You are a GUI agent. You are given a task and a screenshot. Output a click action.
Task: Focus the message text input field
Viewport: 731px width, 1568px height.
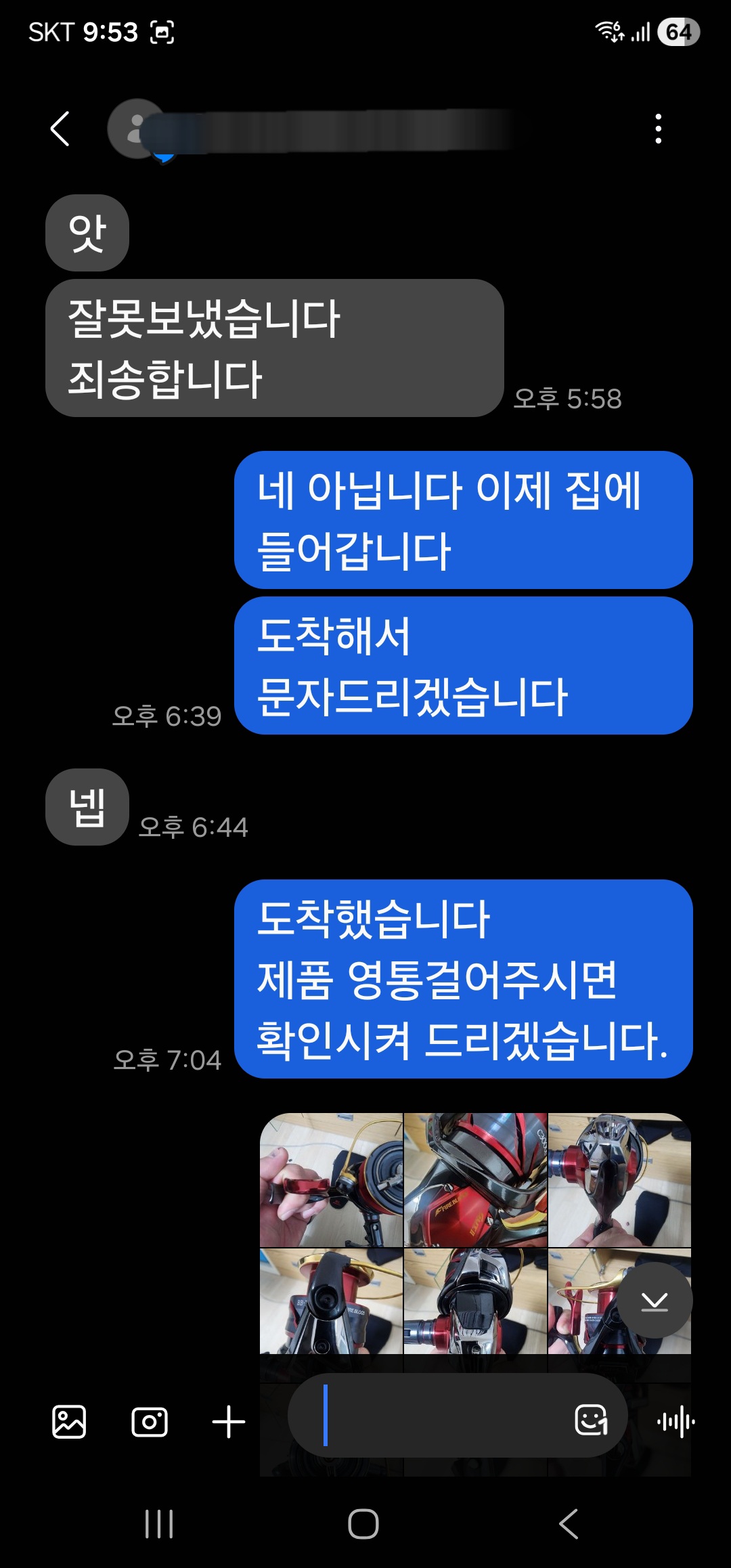[x=440, y=1416]
